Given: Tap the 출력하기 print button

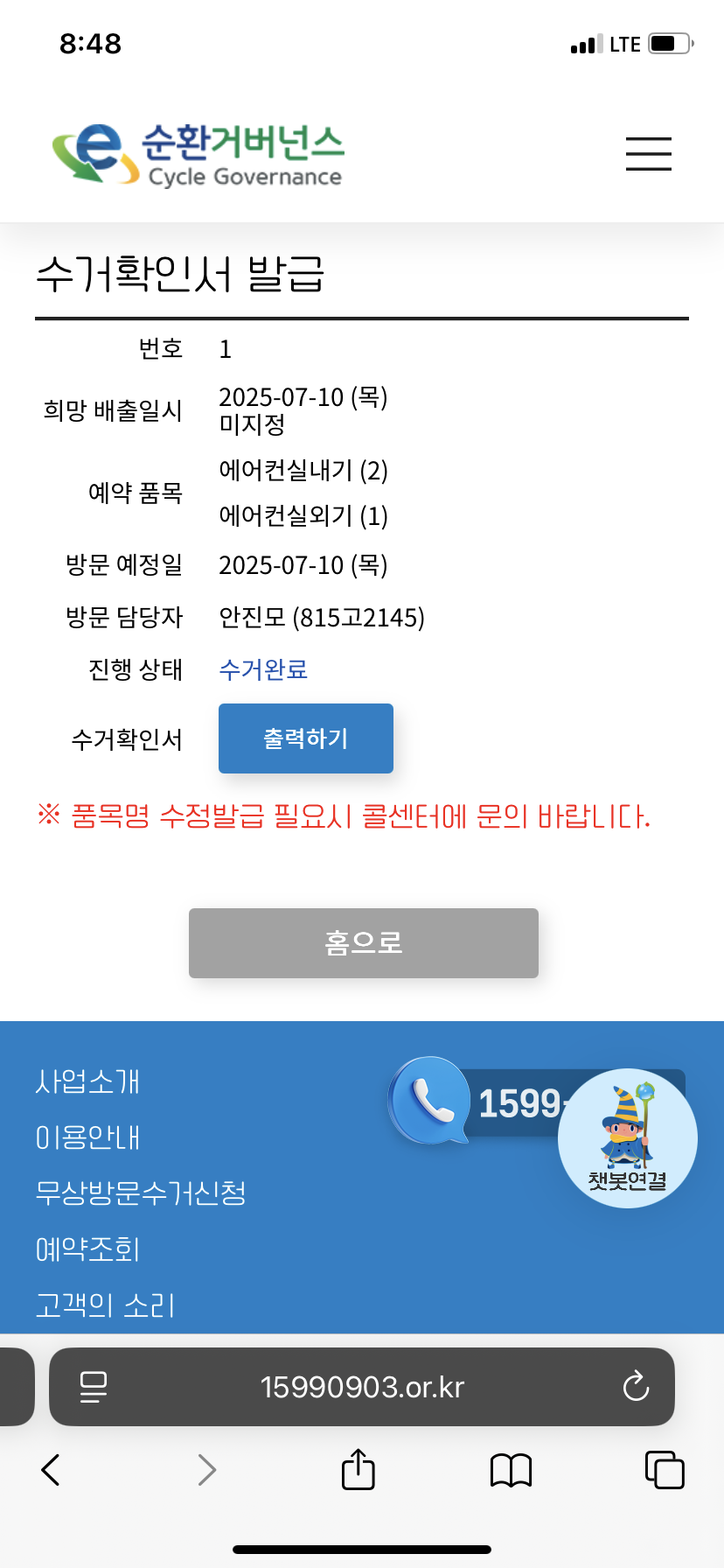Looking at the screenshot, I should click(x=306, y=738).
